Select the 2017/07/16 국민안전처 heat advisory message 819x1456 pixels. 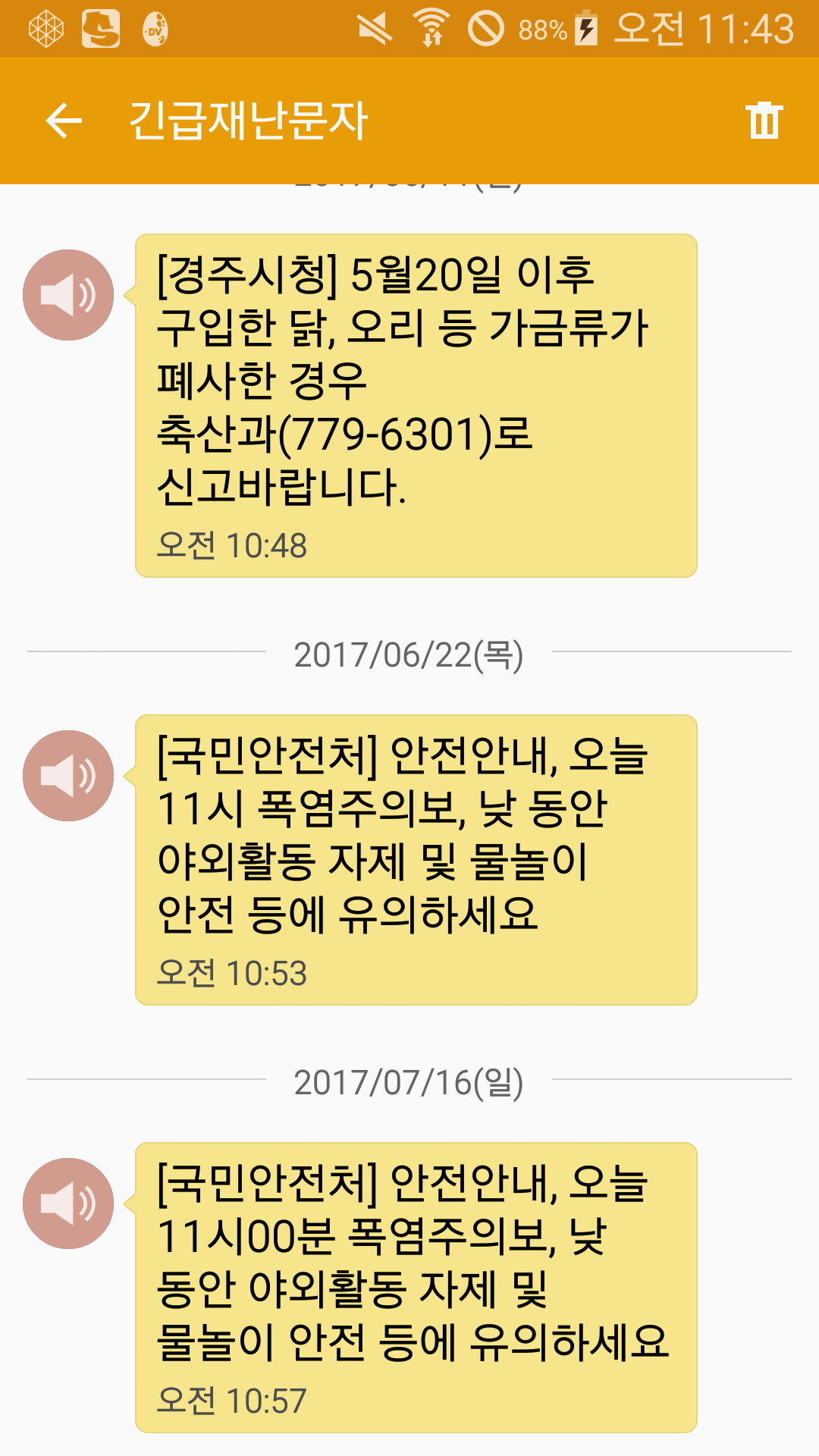tap(416, 1287)
